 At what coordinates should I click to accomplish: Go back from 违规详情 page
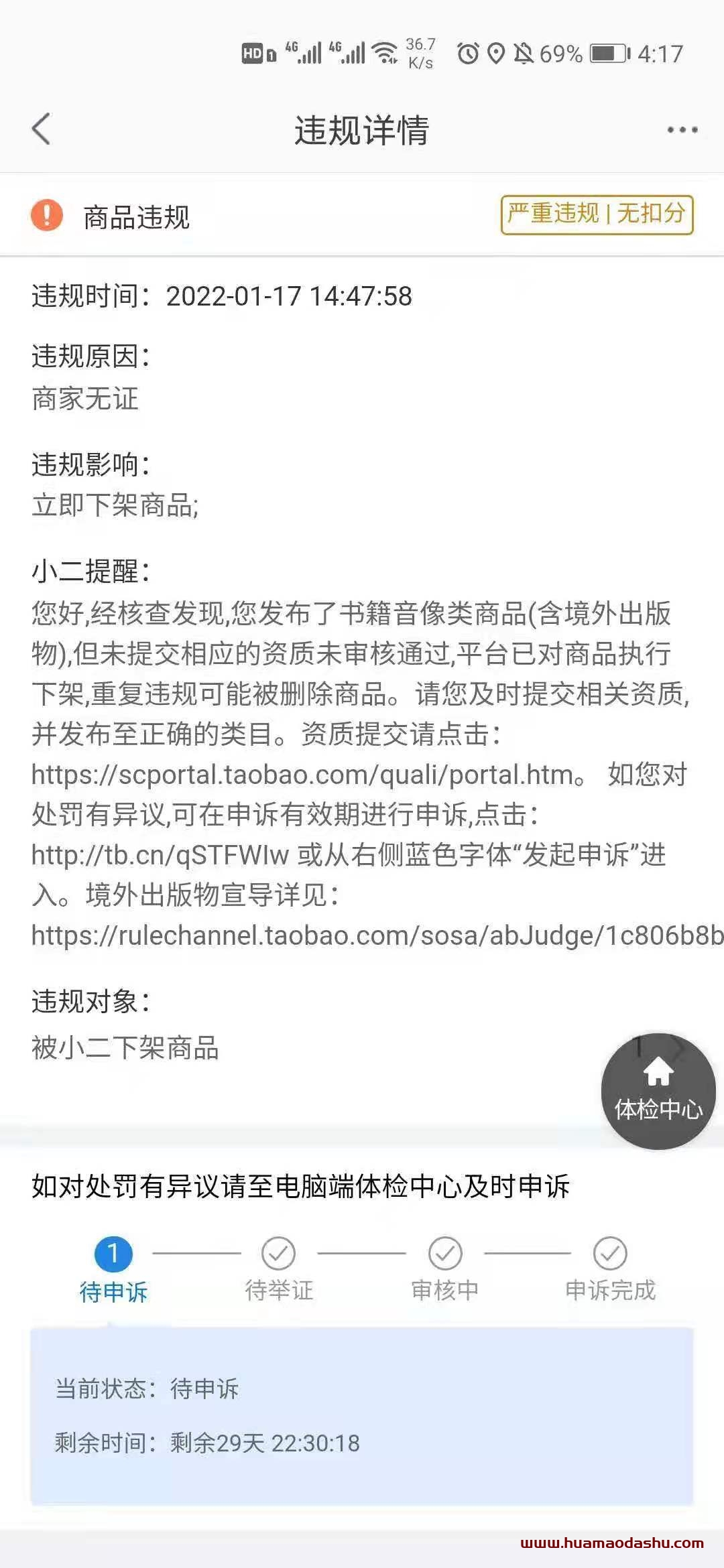tap(42, 129)
